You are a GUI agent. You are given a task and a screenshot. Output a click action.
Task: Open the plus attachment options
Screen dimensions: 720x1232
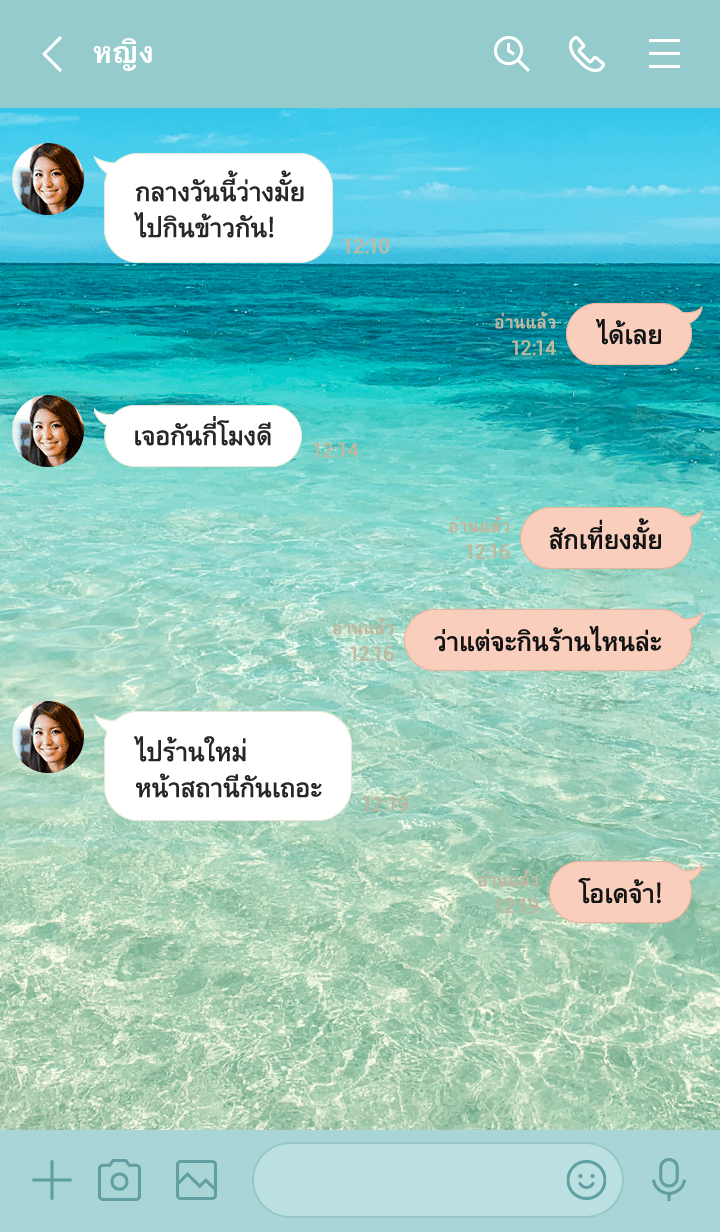(52, 1181)
